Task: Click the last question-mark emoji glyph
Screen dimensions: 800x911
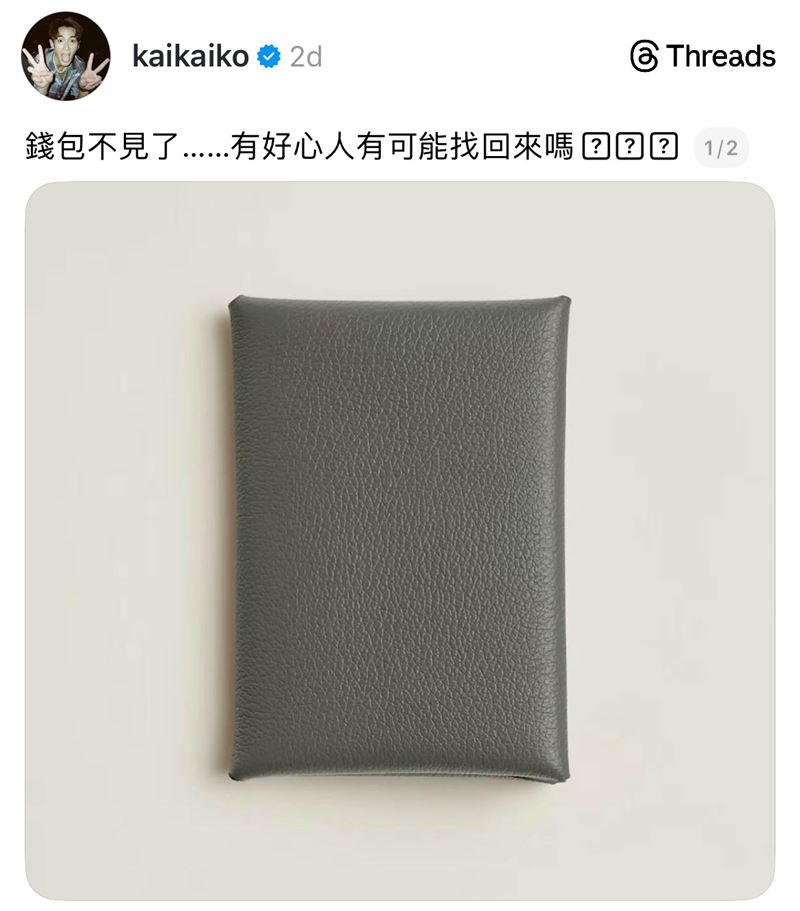Action: point(663,143)
